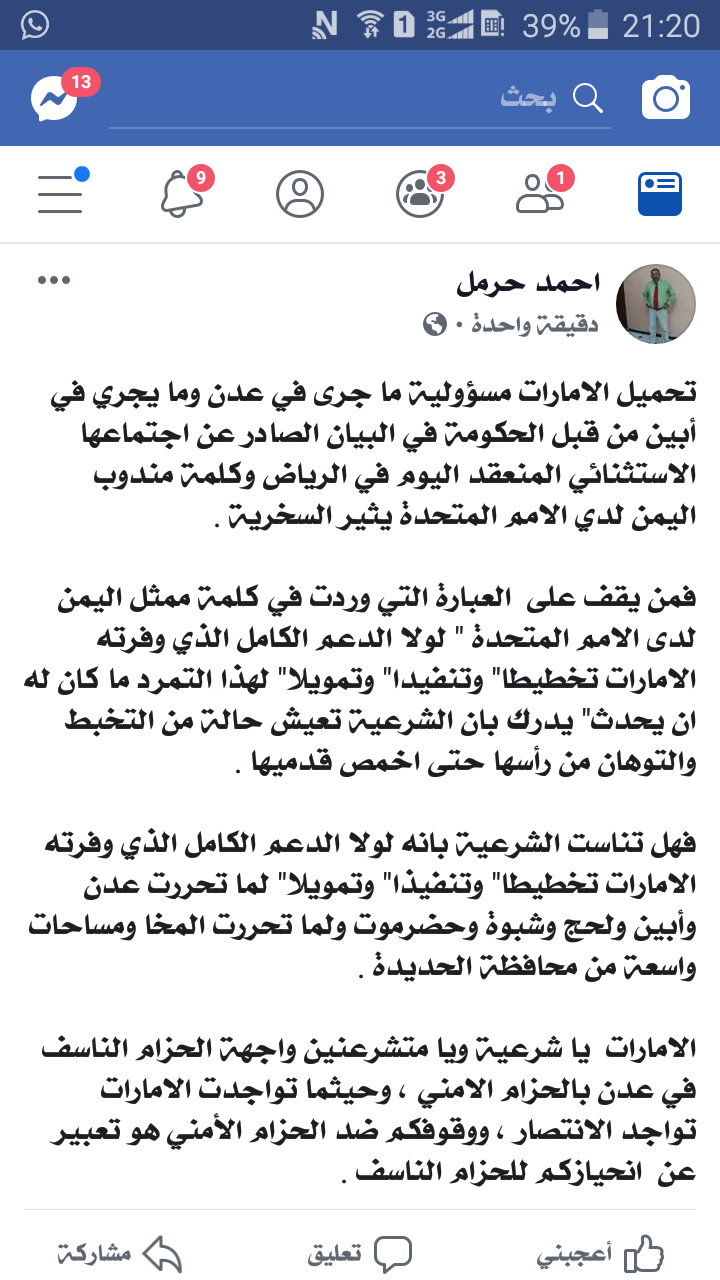Switch to the groups tab
Viewport: 720px width, 1280px height.
[420, 194]
